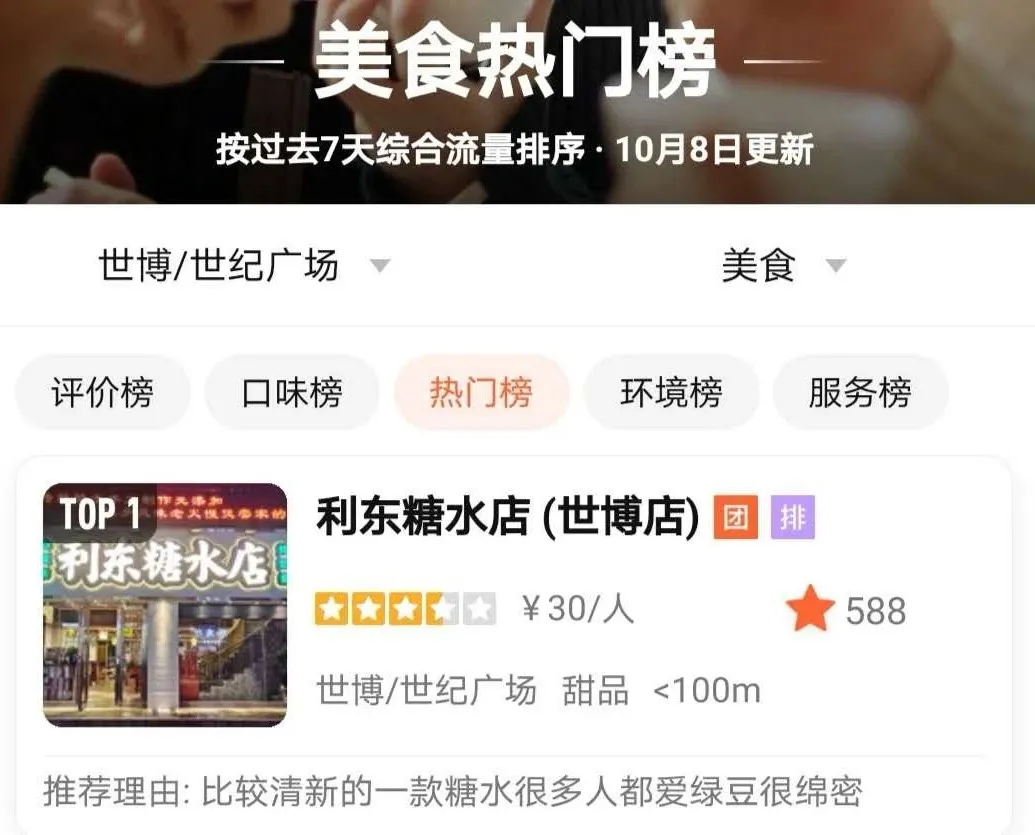The image size is (1035, 835).
Task: Switch to the 口味榜 tab
Action: click(x=292, y=393)
